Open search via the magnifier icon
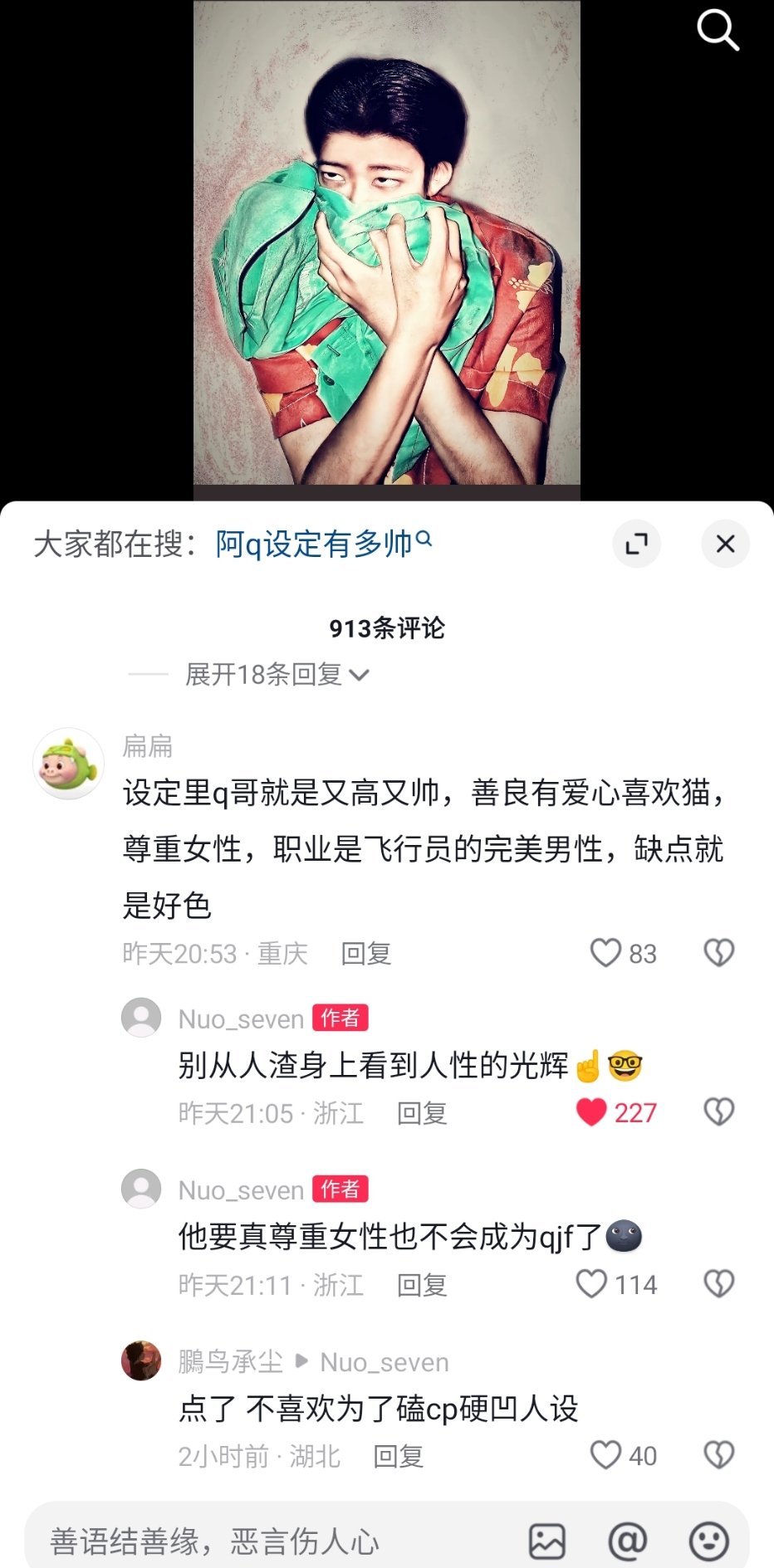 click(718, 30)
